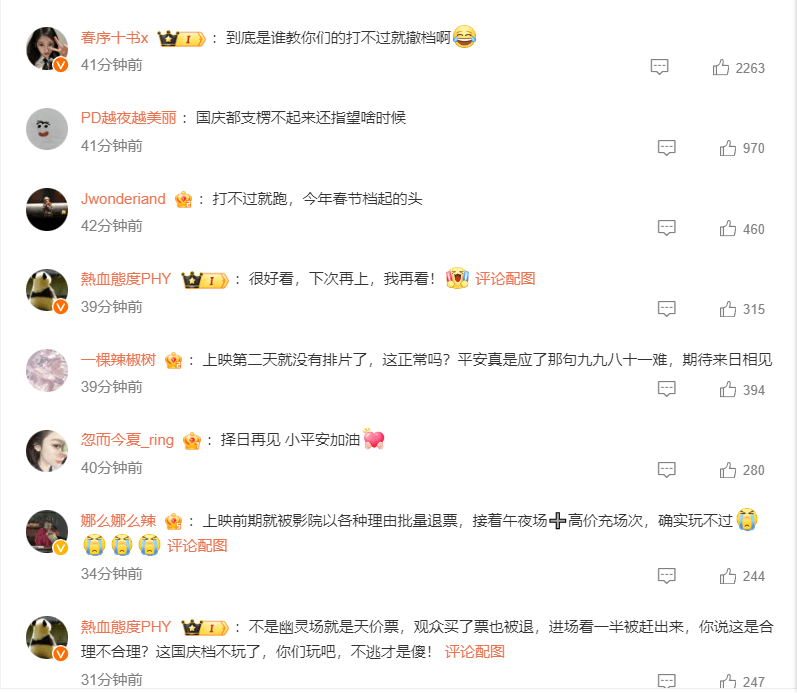Like the 不是幽灵场就是天价票 comment
The height and width of the screenshot is (693, 797).
click(x=728, y=682)
